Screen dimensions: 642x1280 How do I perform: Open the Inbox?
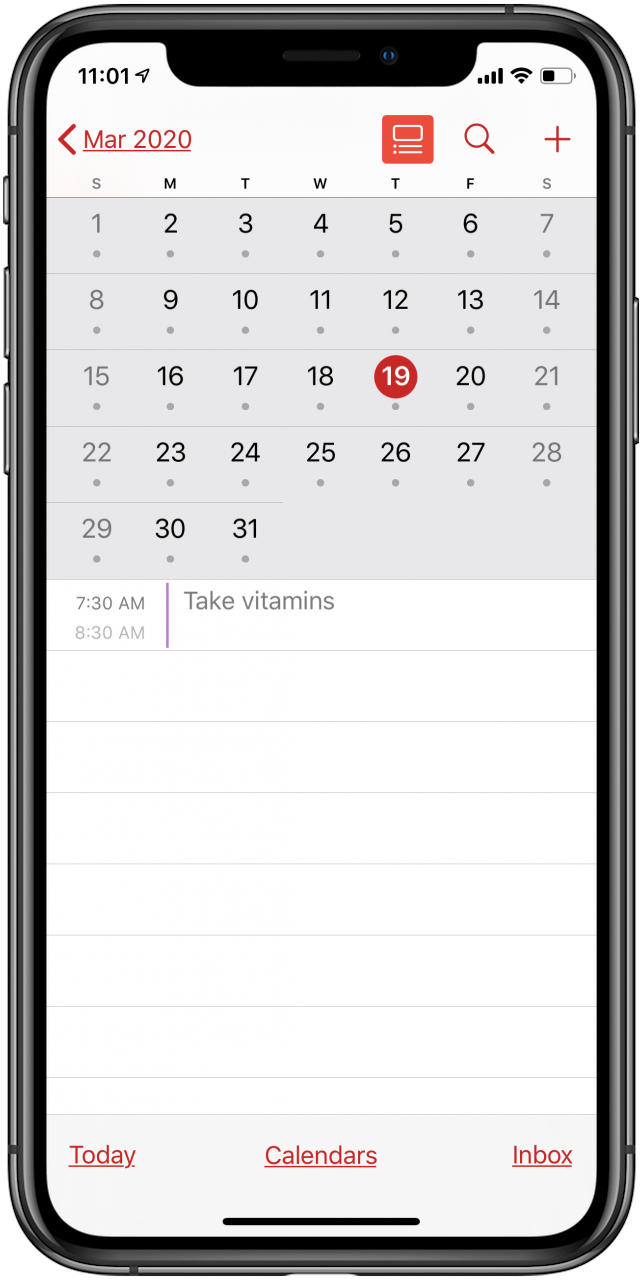coord(542,1156)
